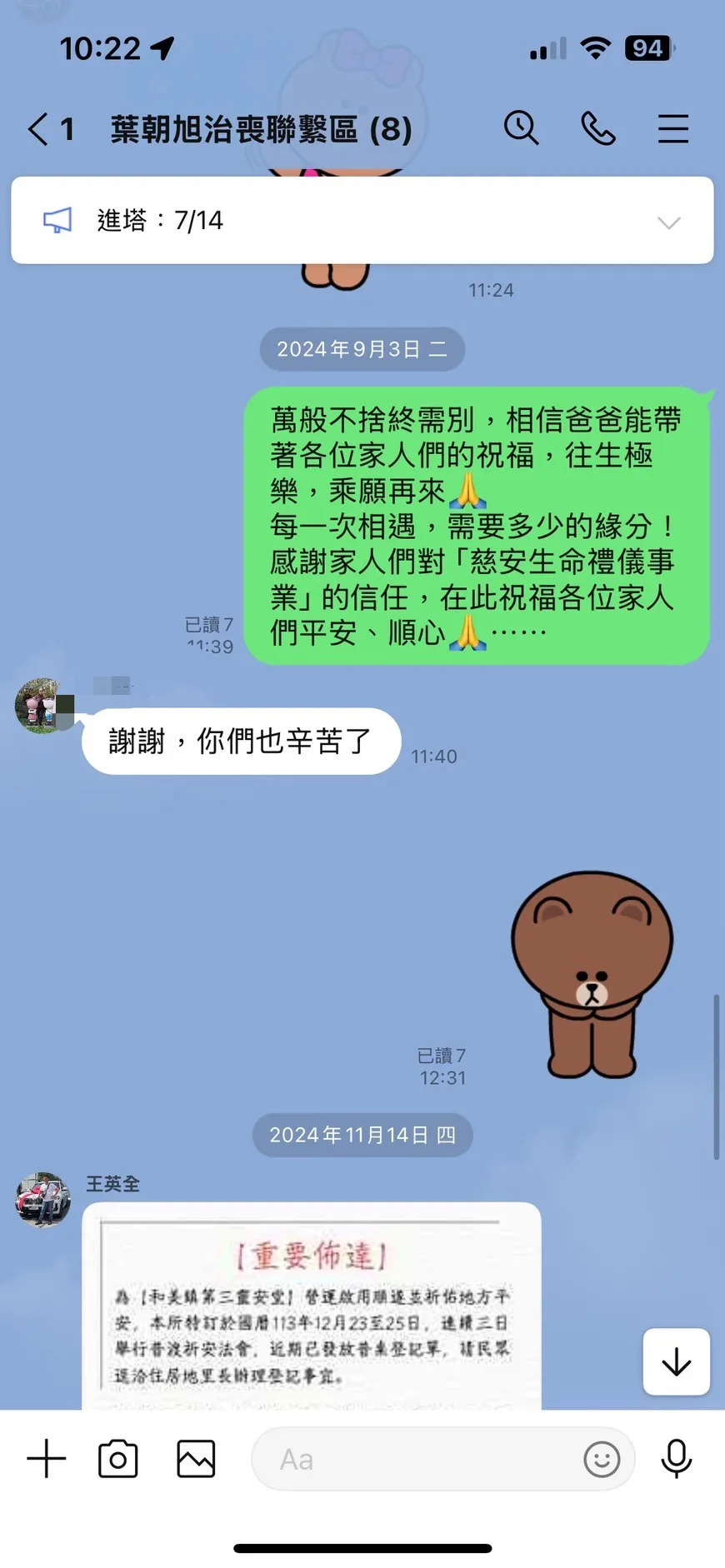725x1568 pixels.
Task: Expand the 進塔：7/14 announcement
Action: click(x=668, y=222)
